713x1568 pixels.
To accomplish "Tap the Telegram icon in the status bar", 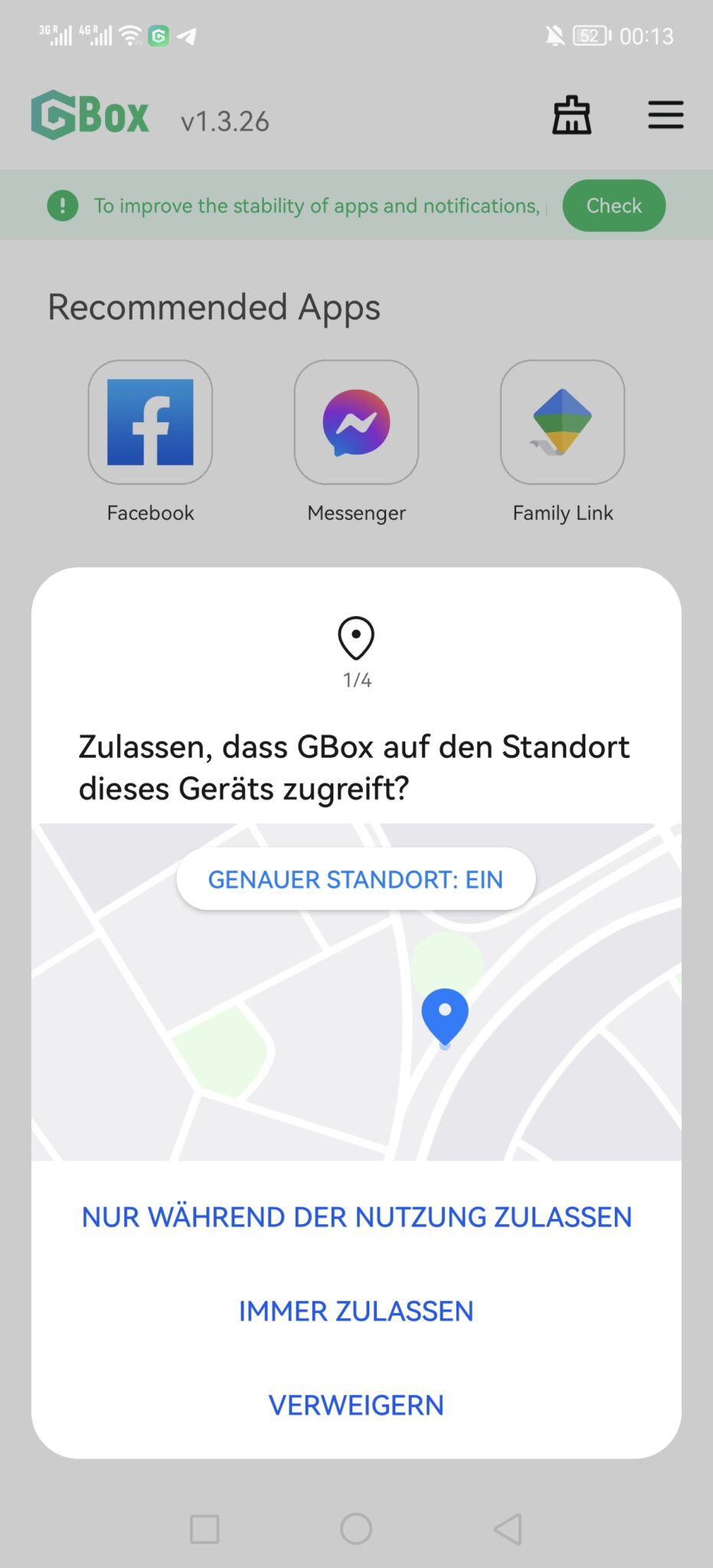I will click(x=186, y=35).
